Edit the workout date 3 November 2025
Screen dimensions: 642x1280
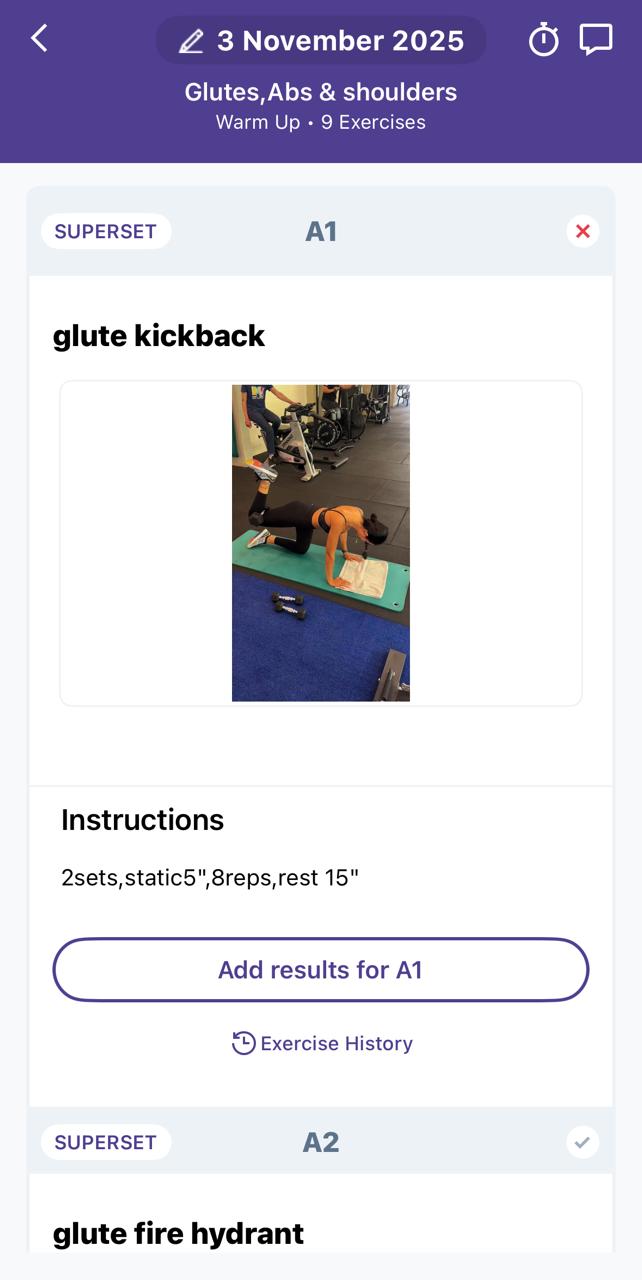point(321,41)
